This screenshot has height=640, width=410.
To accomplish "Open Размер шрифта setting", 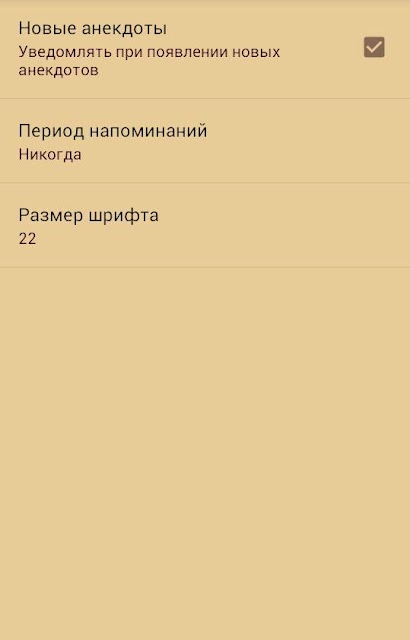I will coord(205,225).
